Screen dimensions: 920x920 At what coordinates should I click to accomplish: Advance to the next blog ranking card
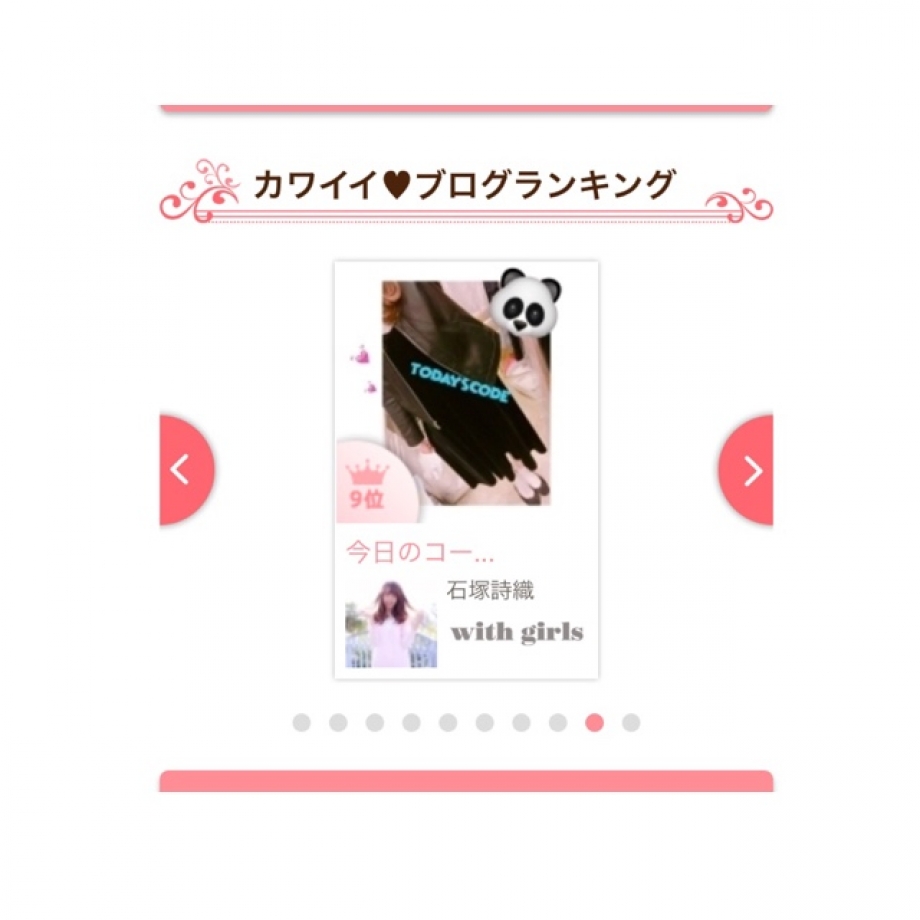point(749,470)
